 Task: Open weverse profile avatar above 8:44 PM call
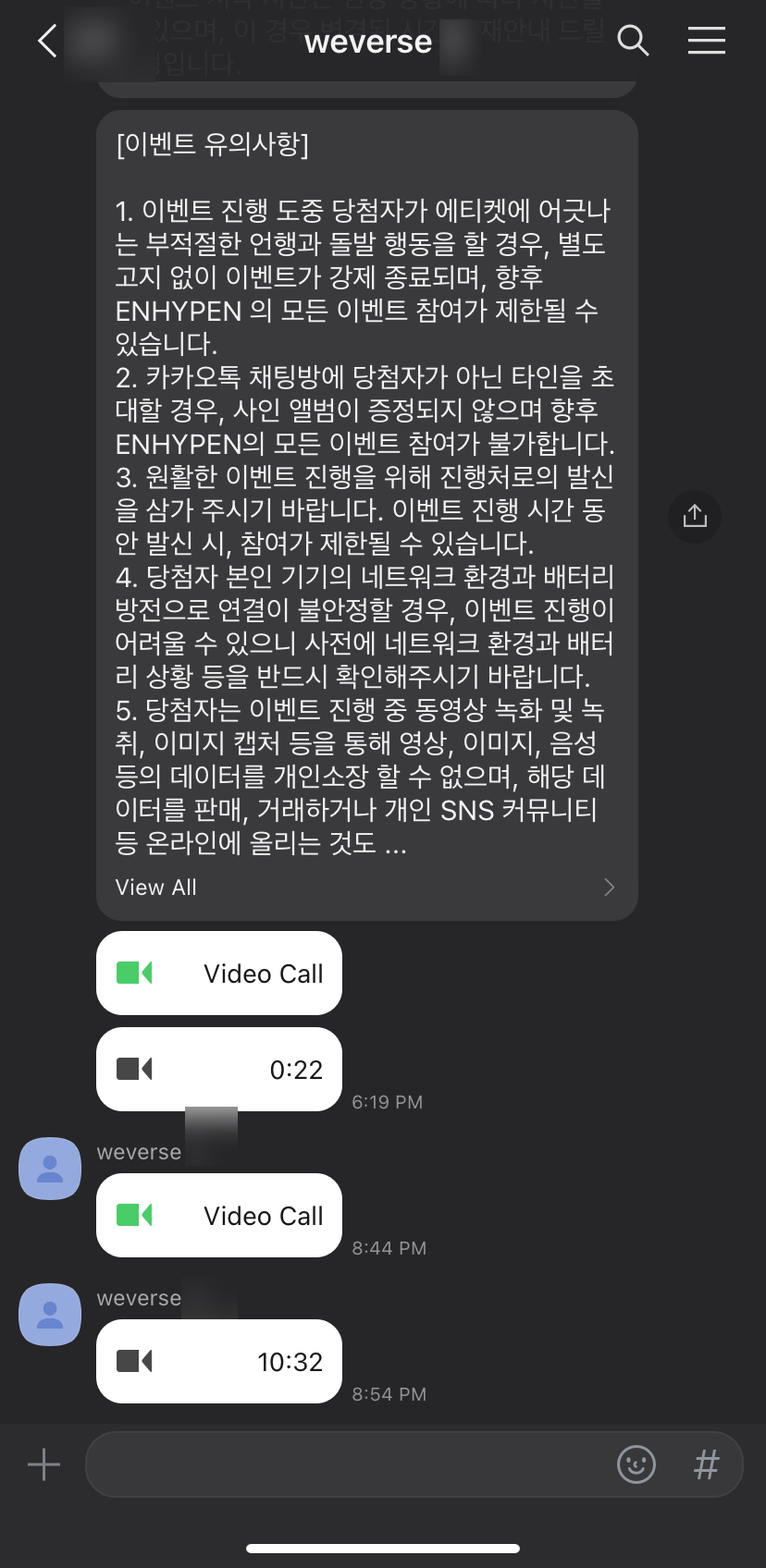pyautogui.click(x=50, y=1169)
